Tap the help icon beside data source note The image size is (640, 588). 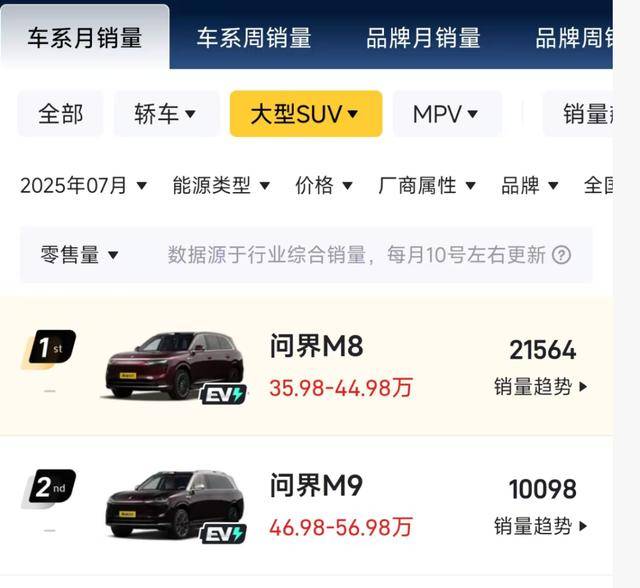tap(562, 255)
